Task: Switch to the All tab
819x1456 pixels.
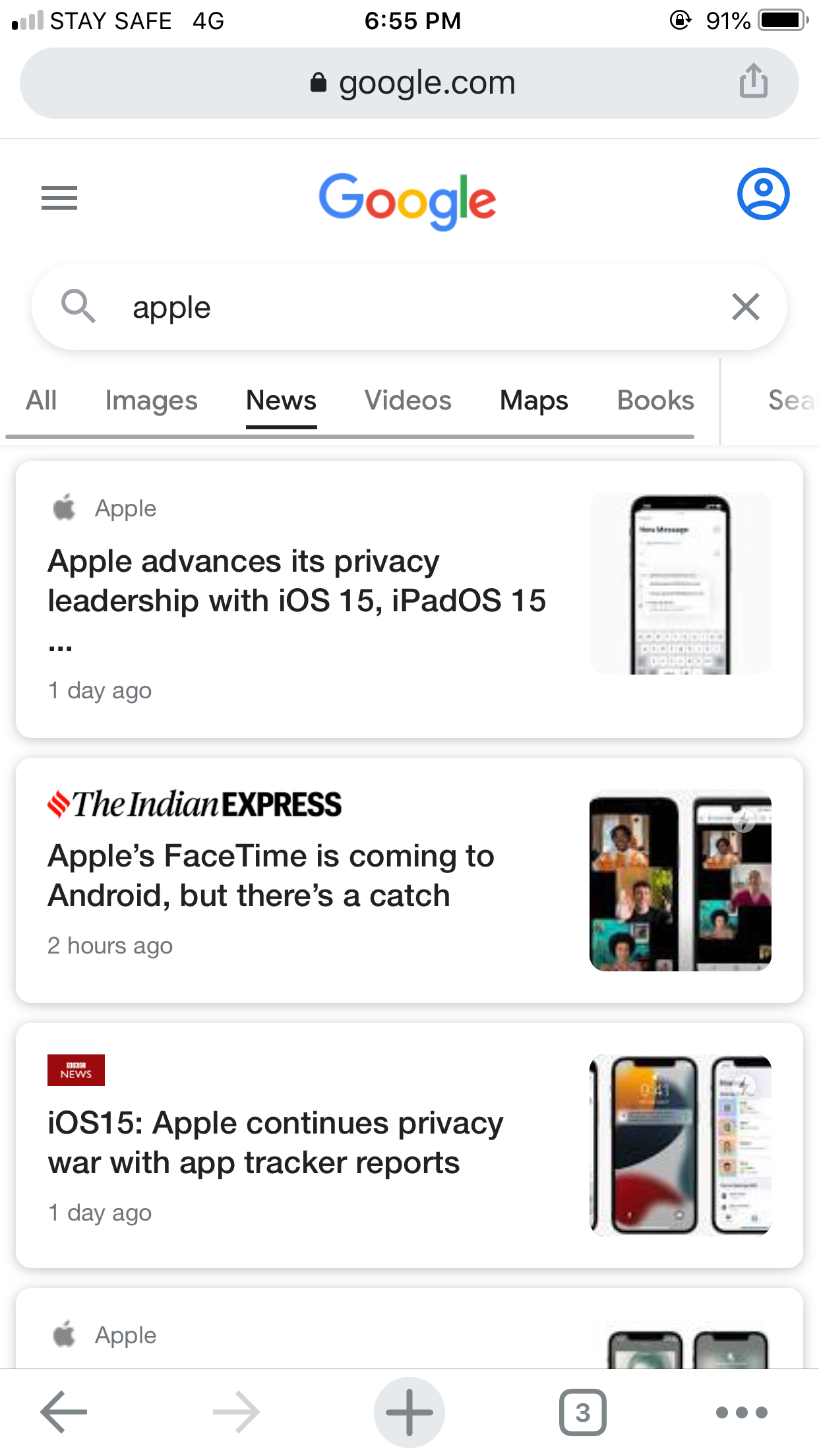Action: 41,400
